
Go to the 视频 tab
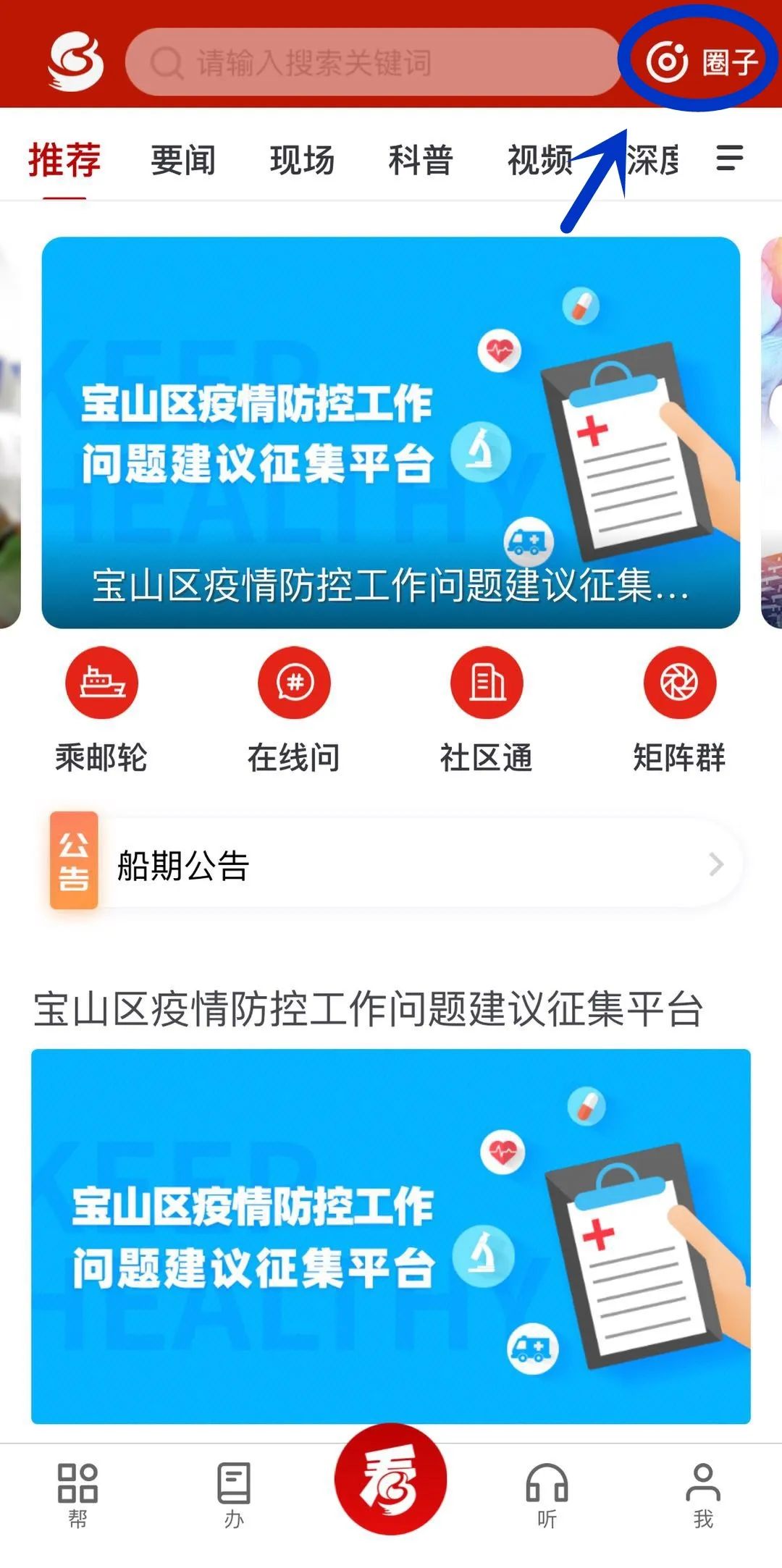click(539, 160)
